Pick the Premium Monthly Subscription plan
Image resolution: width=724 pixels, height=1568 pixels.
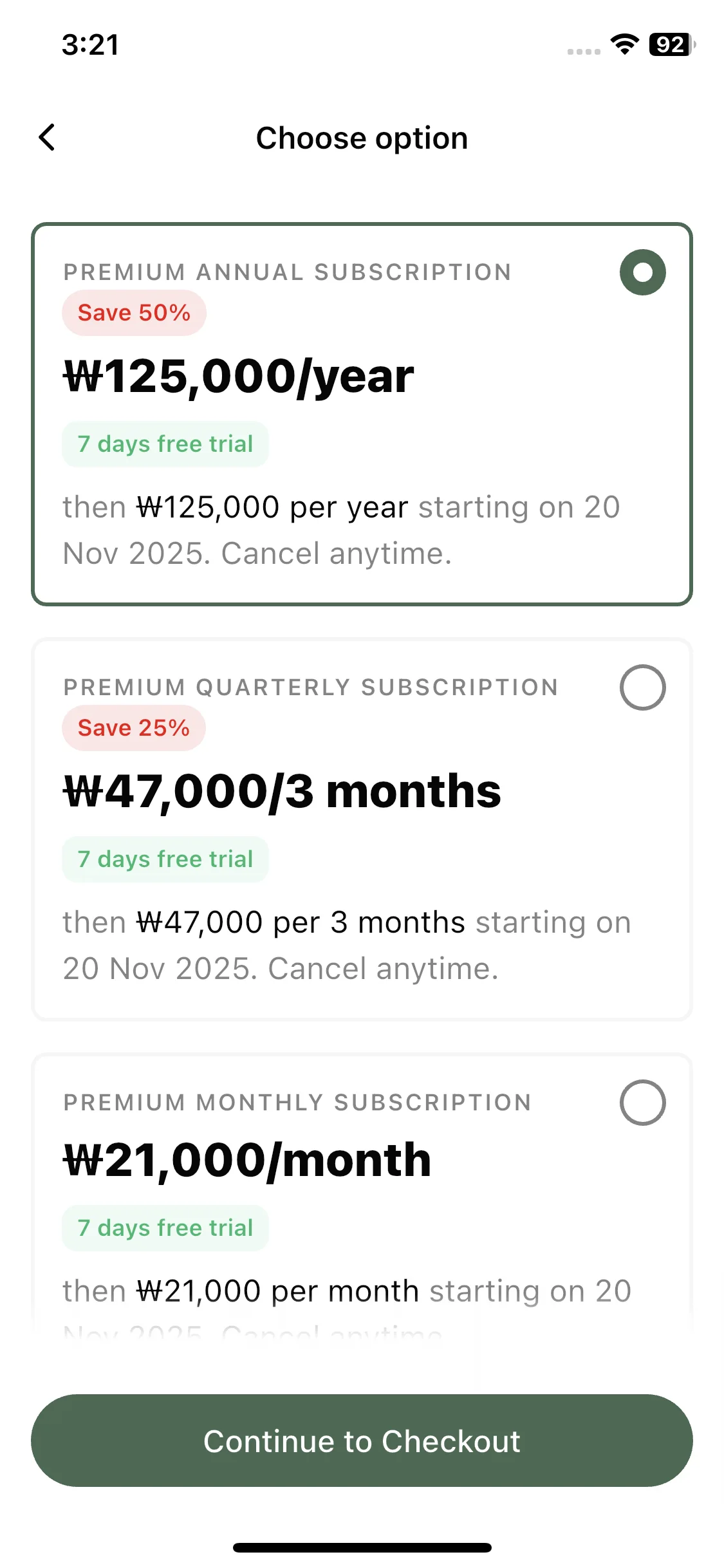(x=642, y=1103)
